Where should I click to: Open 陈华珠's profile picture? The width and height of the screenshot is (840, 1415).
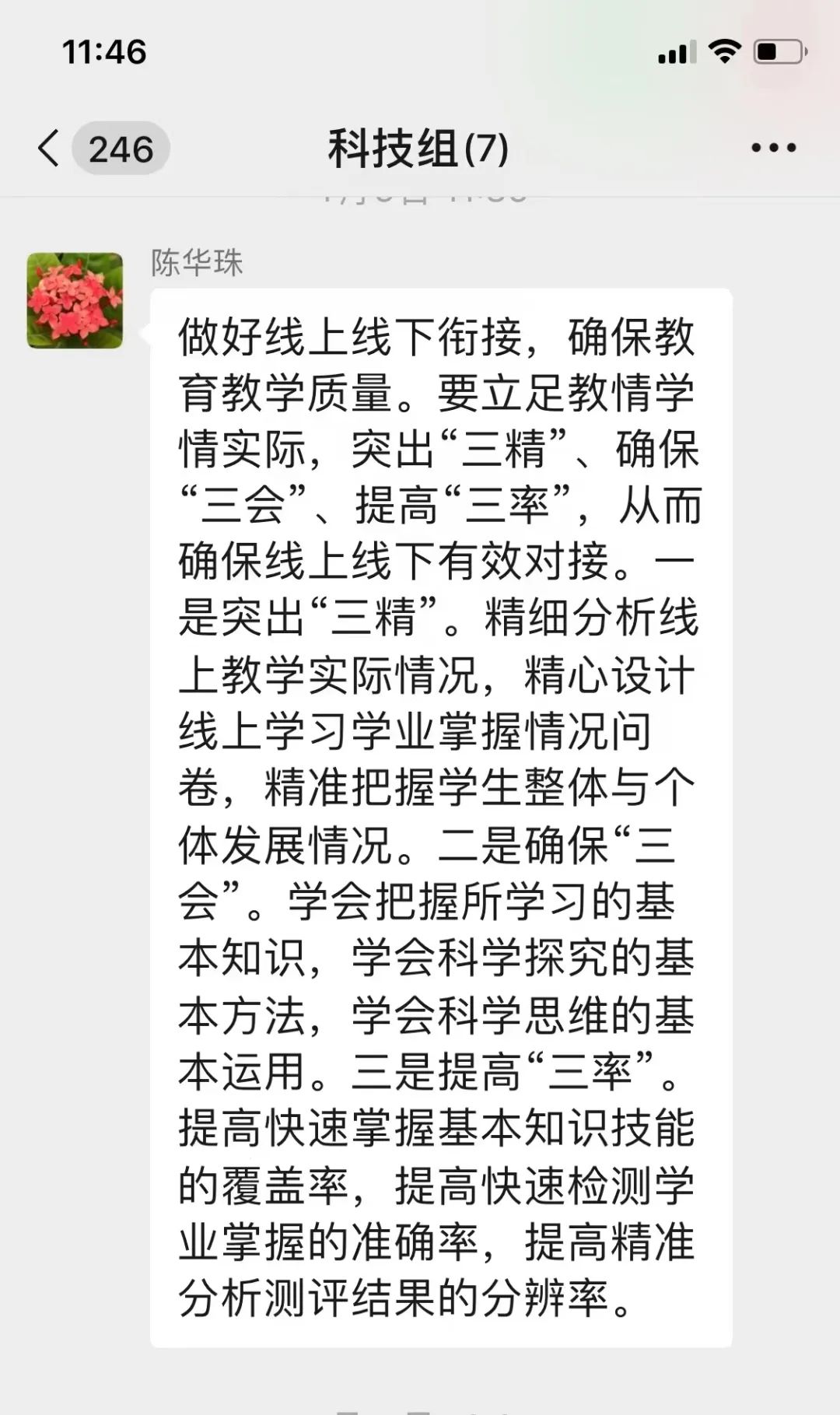click(75, 300)
